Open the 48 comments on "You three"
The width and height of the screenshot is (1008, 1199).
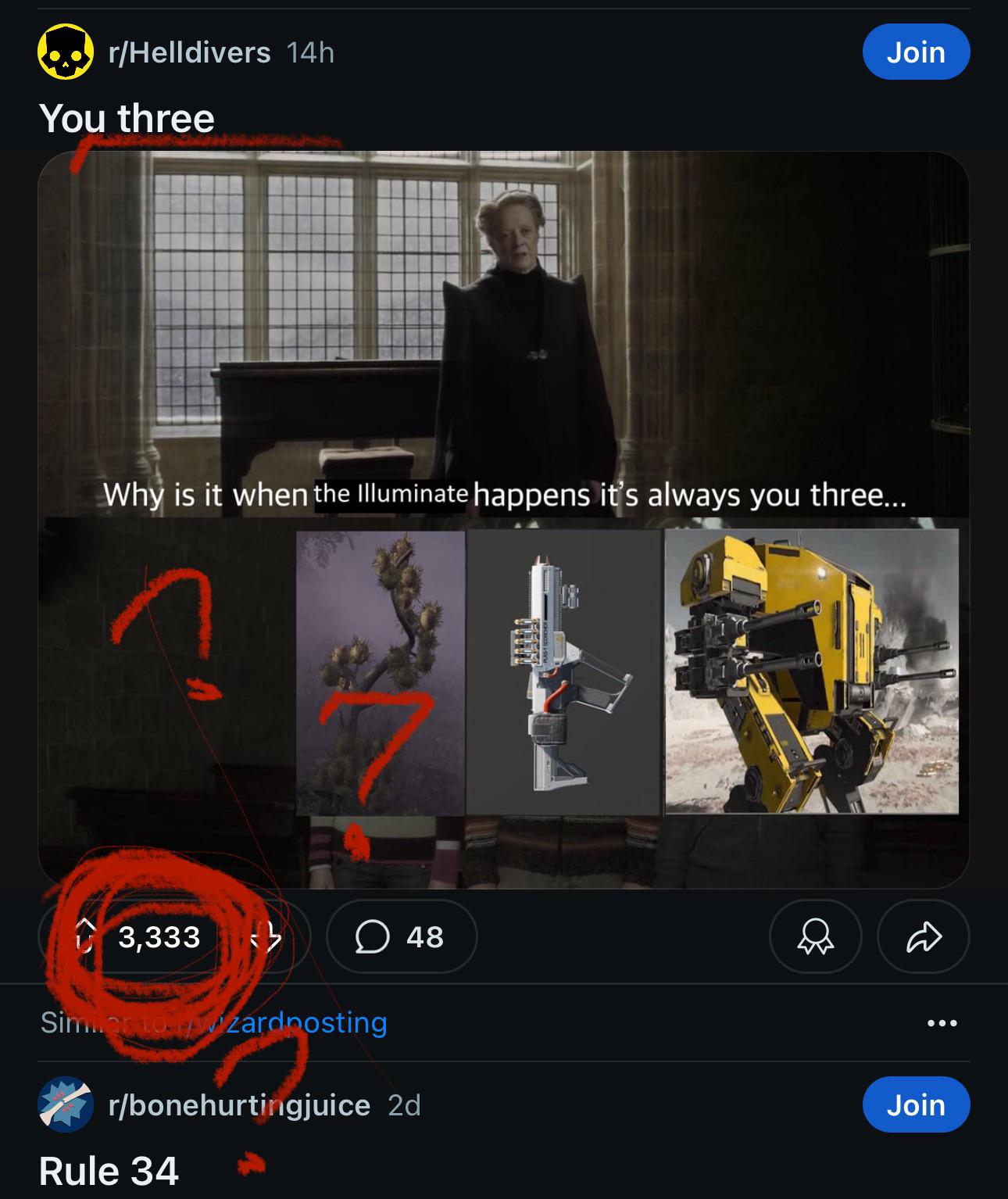pyautogui.click(x=401, y=936)
